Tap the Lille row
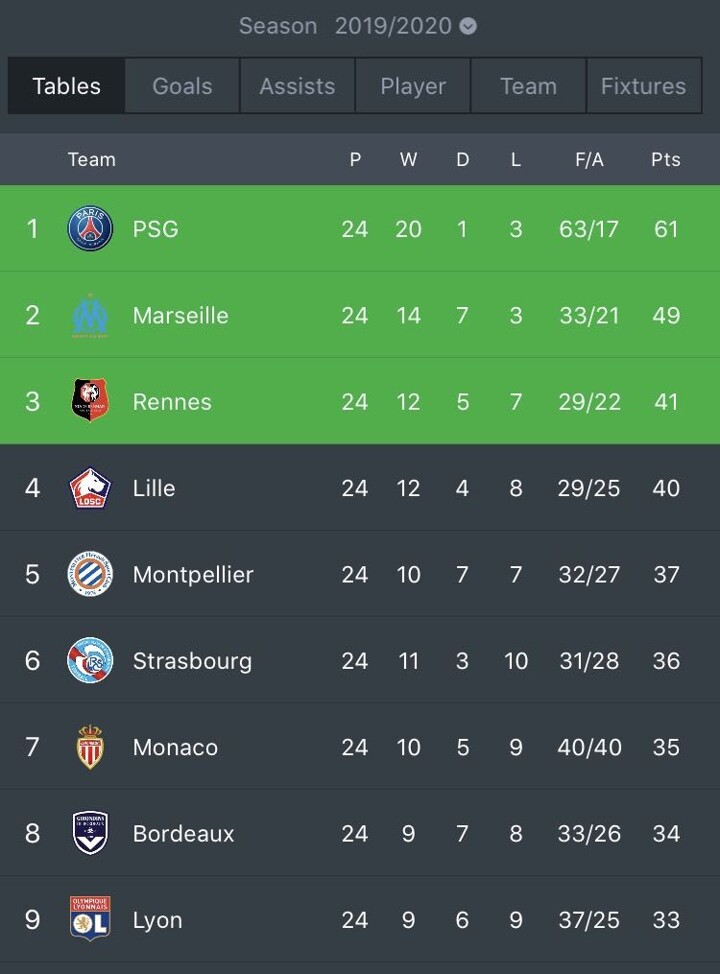 [154, 488]
